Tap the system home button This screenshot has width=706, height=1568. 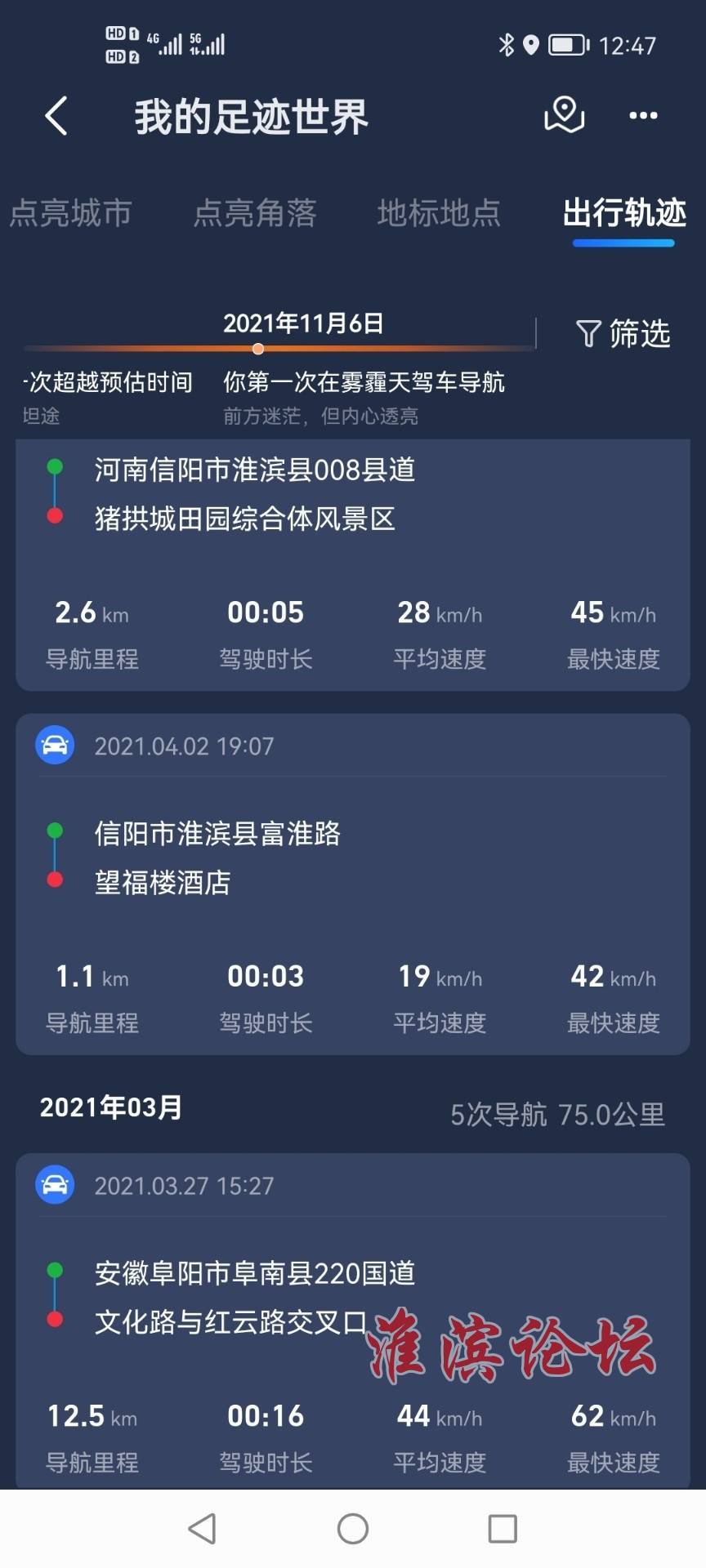click(x=353, y=1528)
